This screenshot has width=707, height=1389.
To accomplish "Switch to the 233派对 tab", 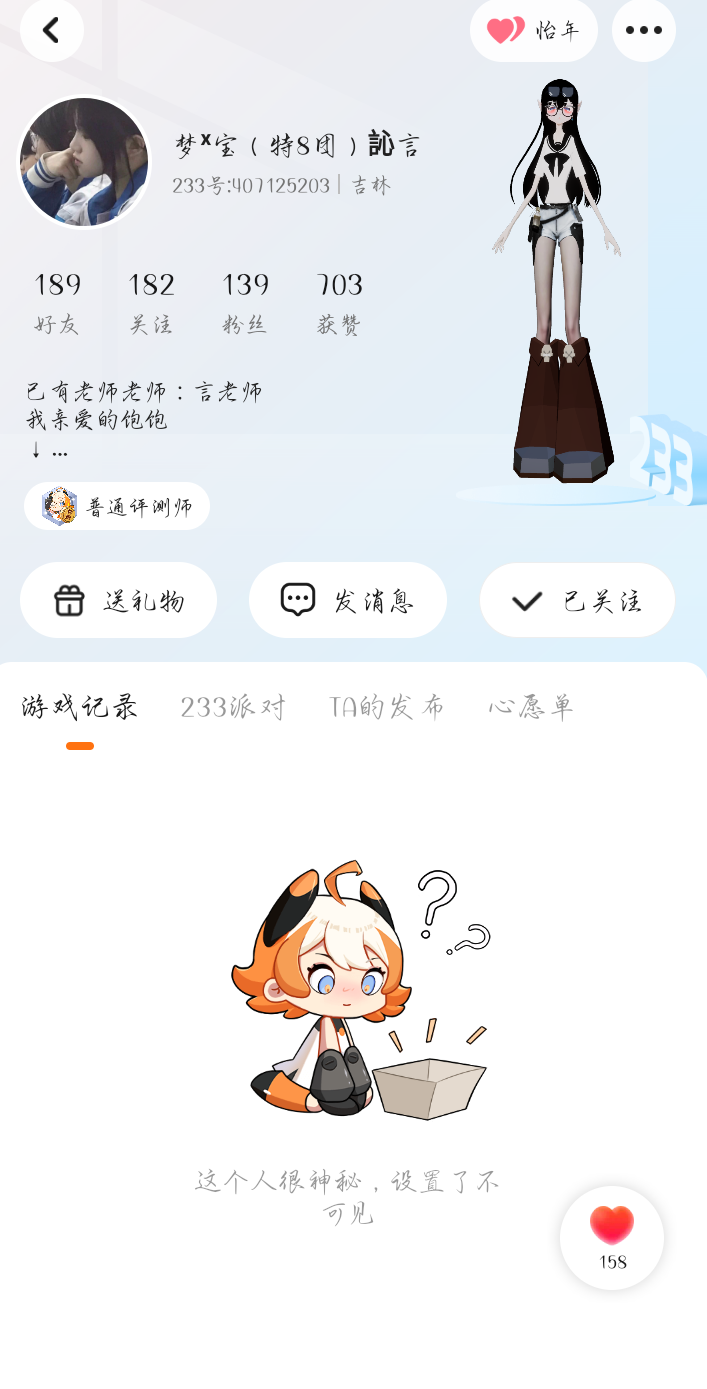I will click(233, 708).
